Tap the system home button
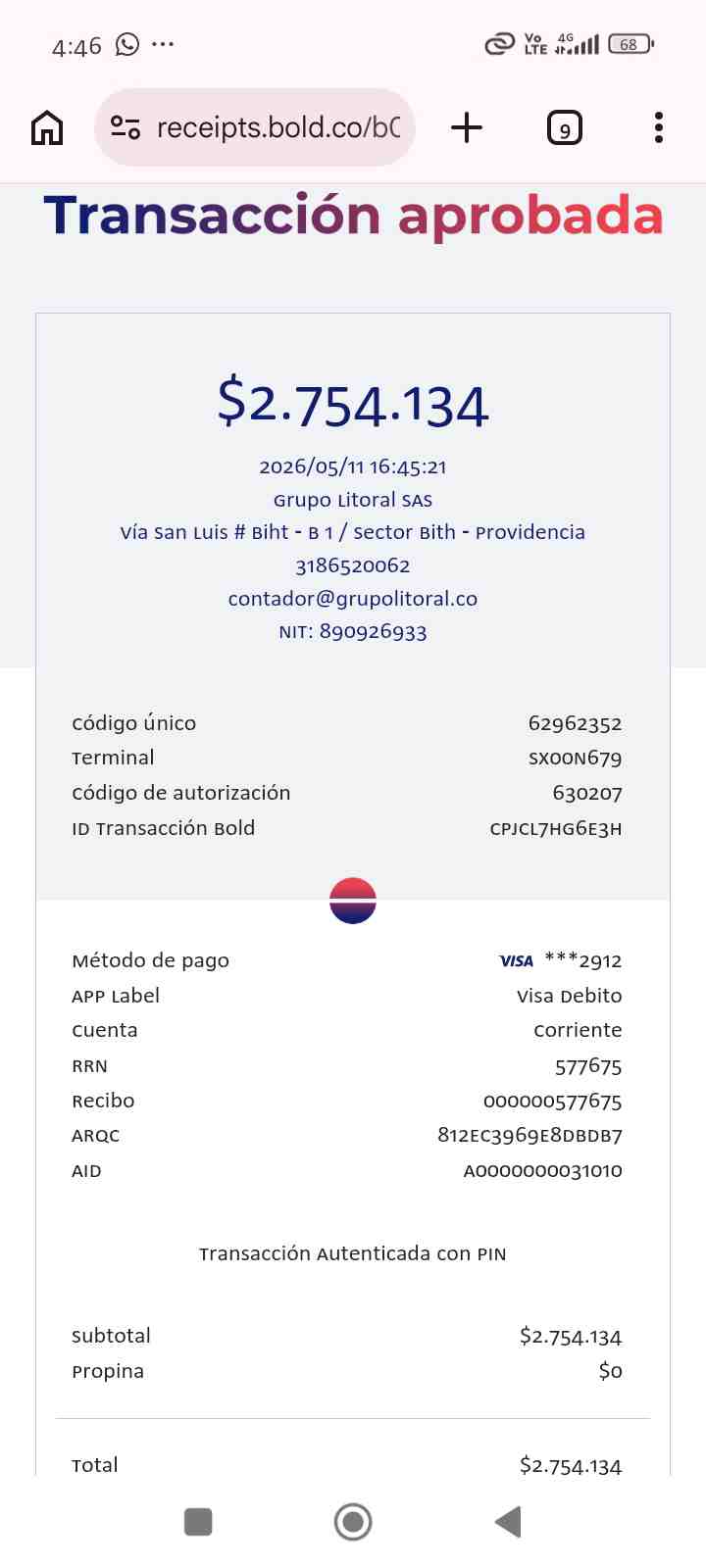 pyautogui.click(x=353, y=1522)
